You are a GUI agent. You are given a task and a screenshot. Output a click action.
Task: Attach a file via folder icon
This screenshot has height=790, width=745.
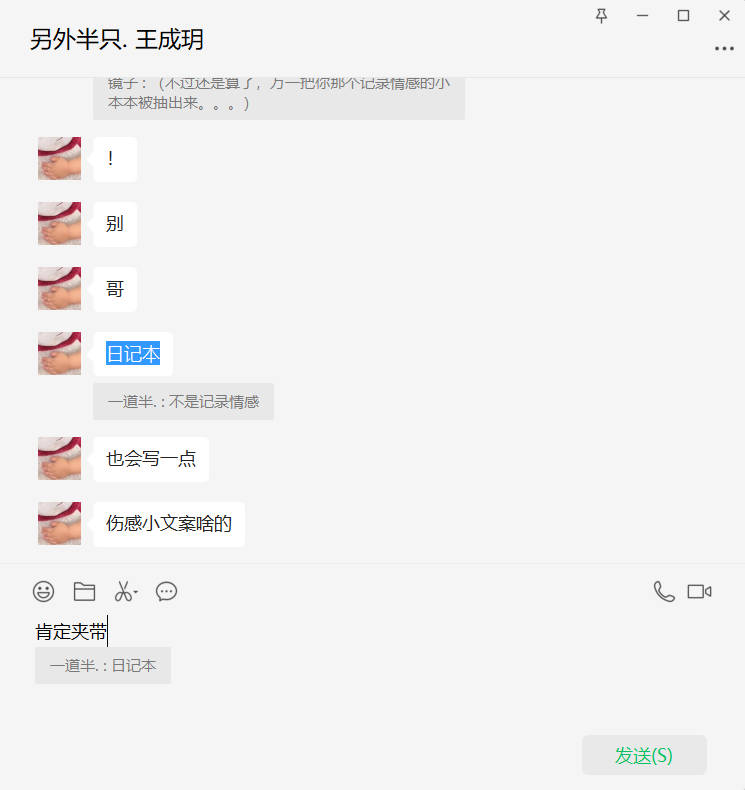[x=84, y=591]
